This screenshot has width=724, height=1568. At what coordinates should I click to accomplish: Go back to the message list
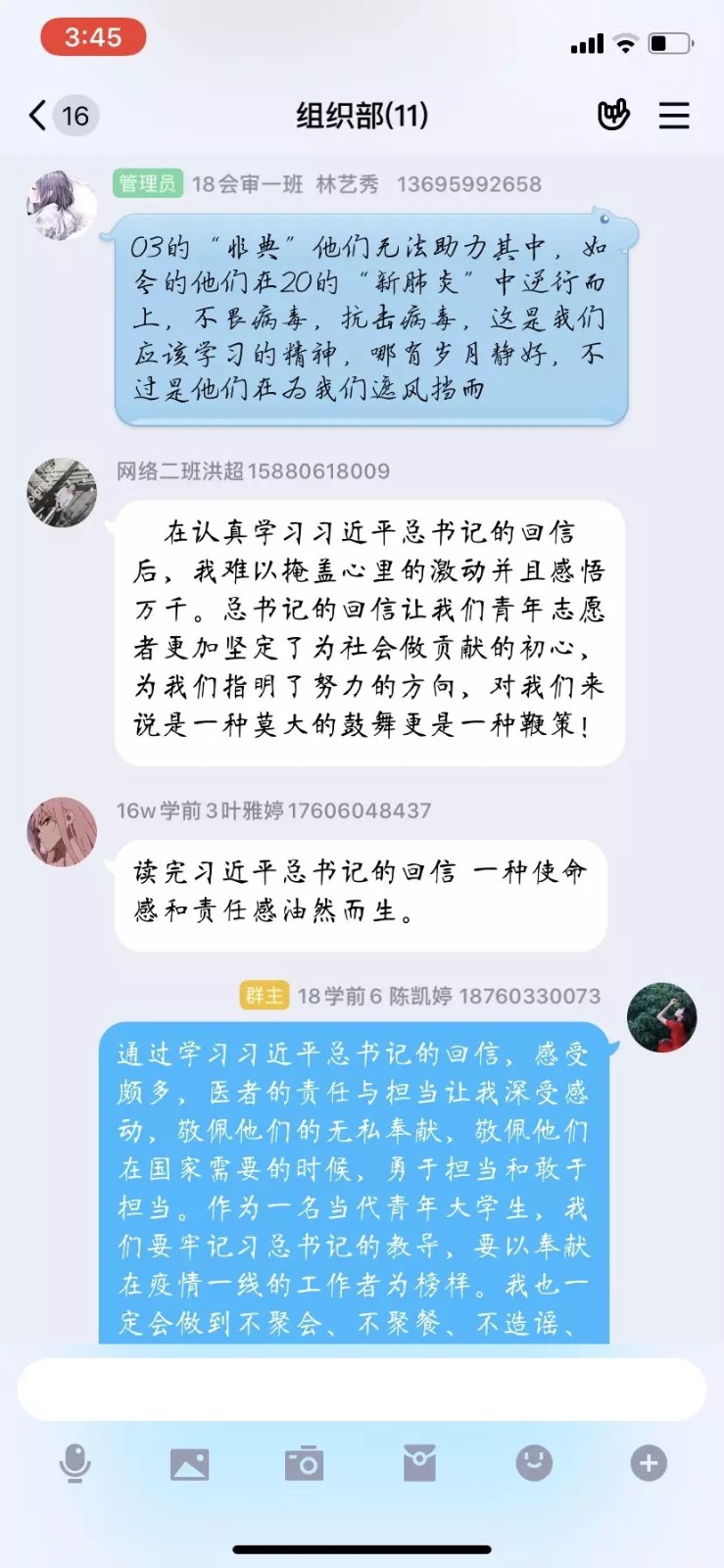[39, 116]
